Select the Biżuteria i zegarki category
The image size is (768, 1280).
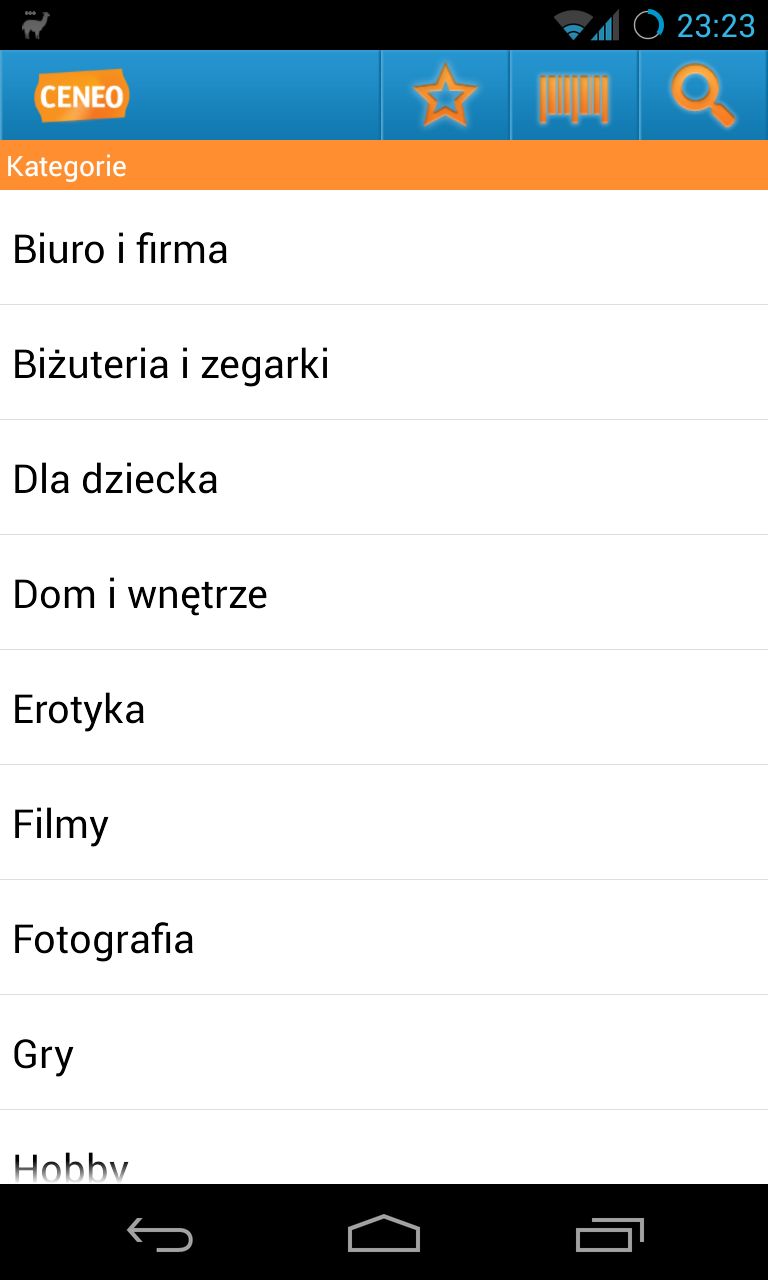tap(384, 363)
